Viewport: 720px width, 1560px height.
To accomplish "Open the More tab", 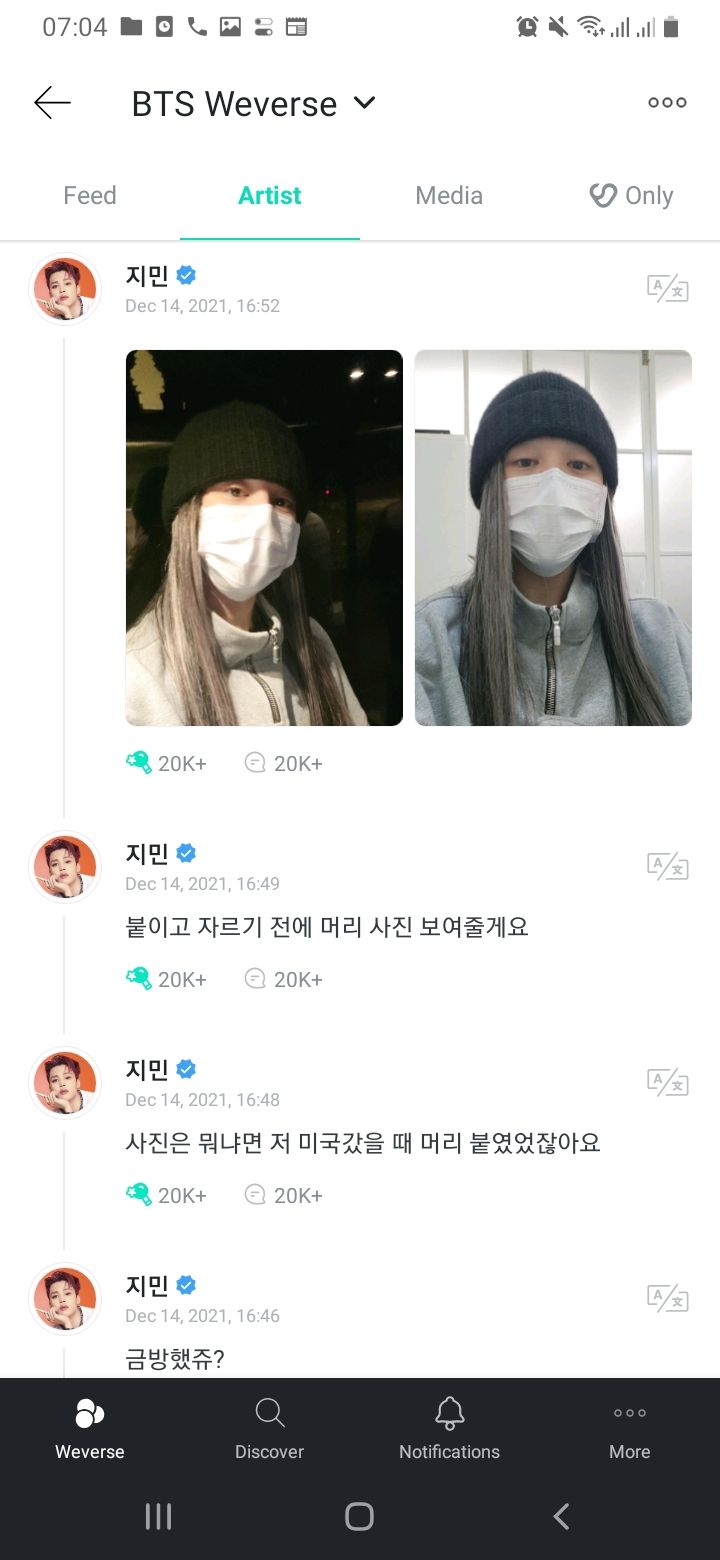I will point(629,1430).
